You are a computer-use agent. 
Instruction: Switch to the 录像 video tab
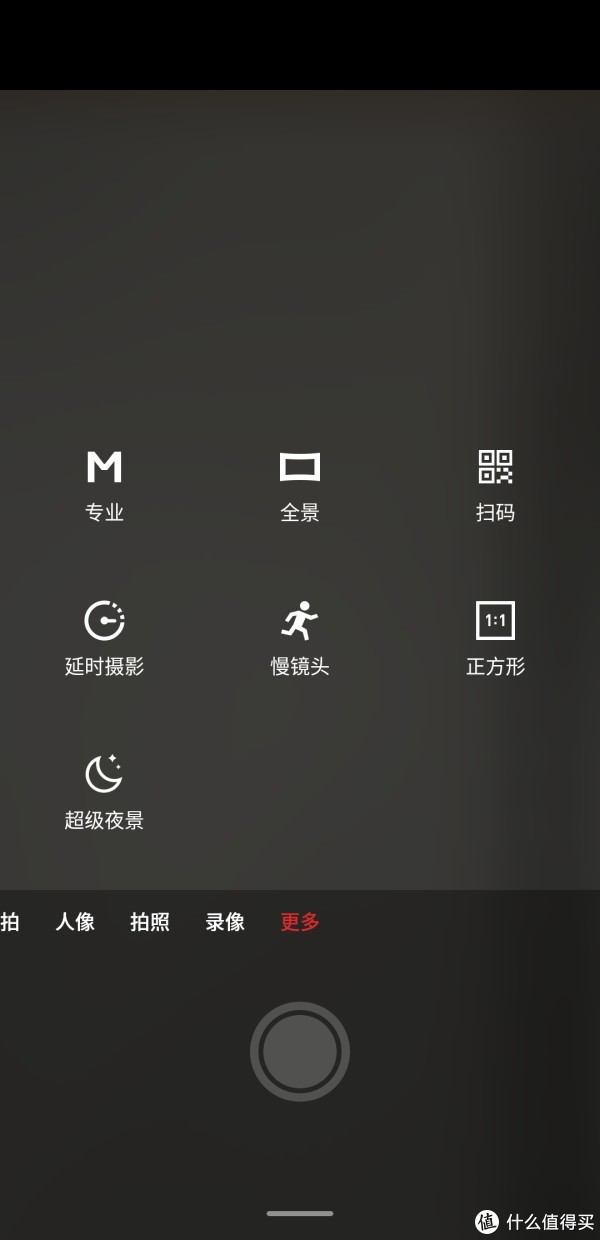coord(225,922)
